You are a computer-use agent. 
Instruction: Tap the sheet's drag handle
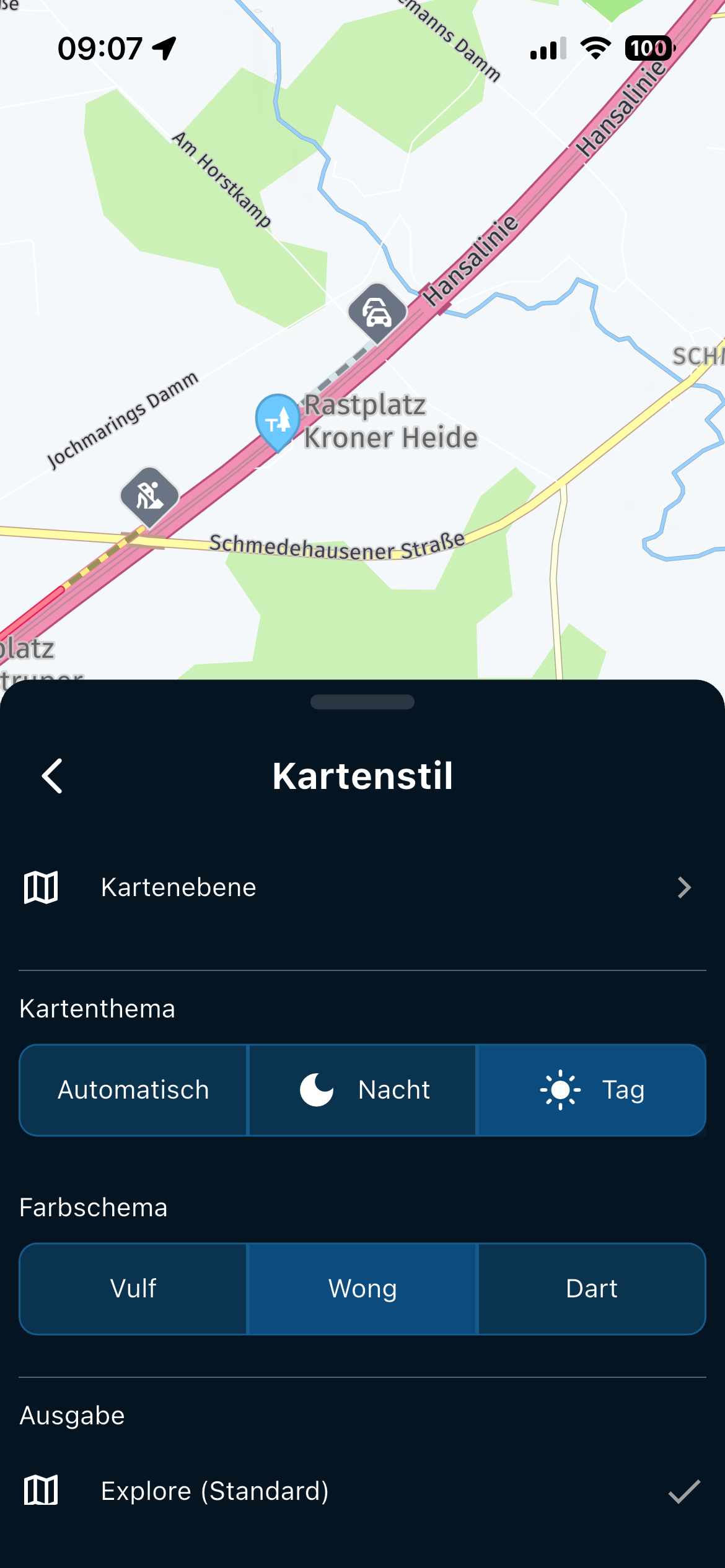coord(362,702)
